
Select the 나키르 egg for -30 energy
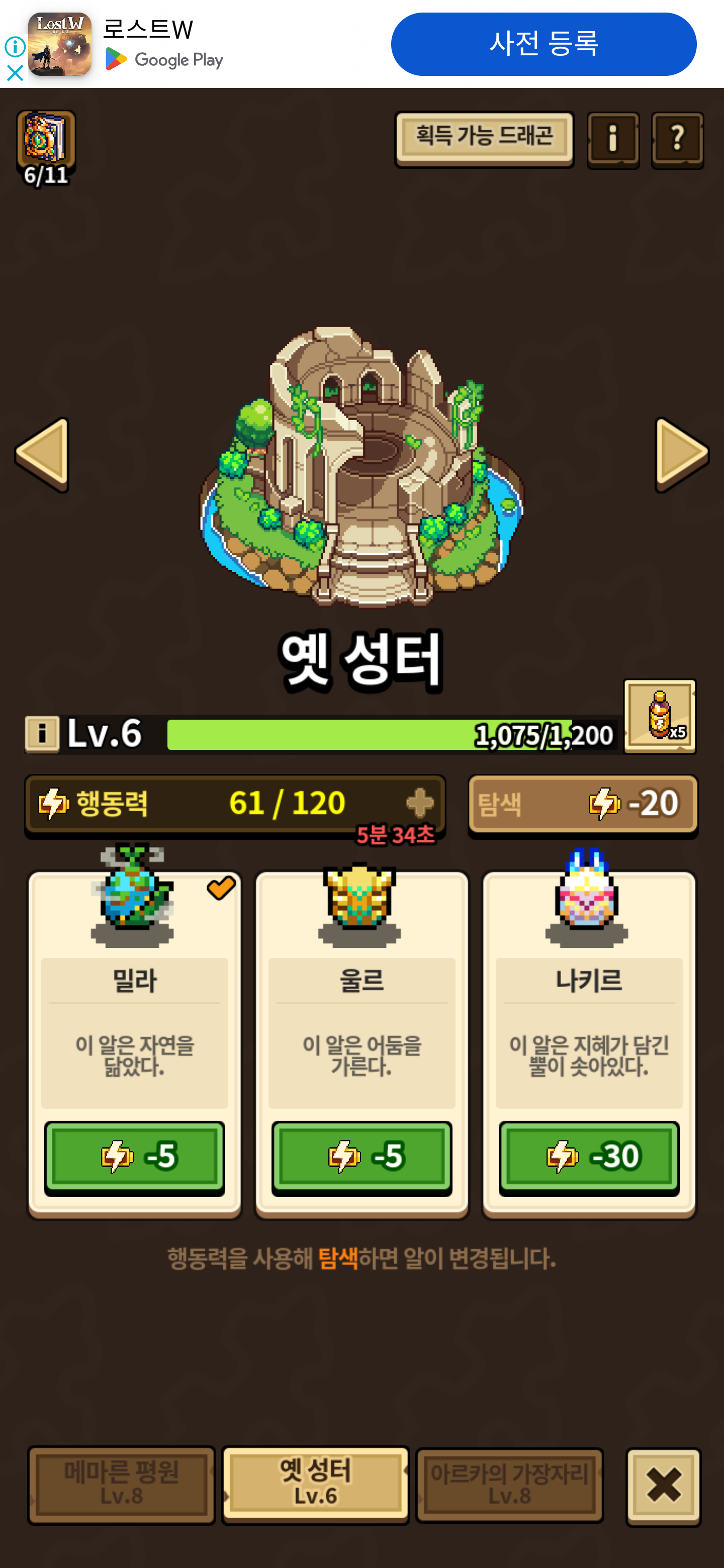pyautogui.click(x=589, y=1157)
